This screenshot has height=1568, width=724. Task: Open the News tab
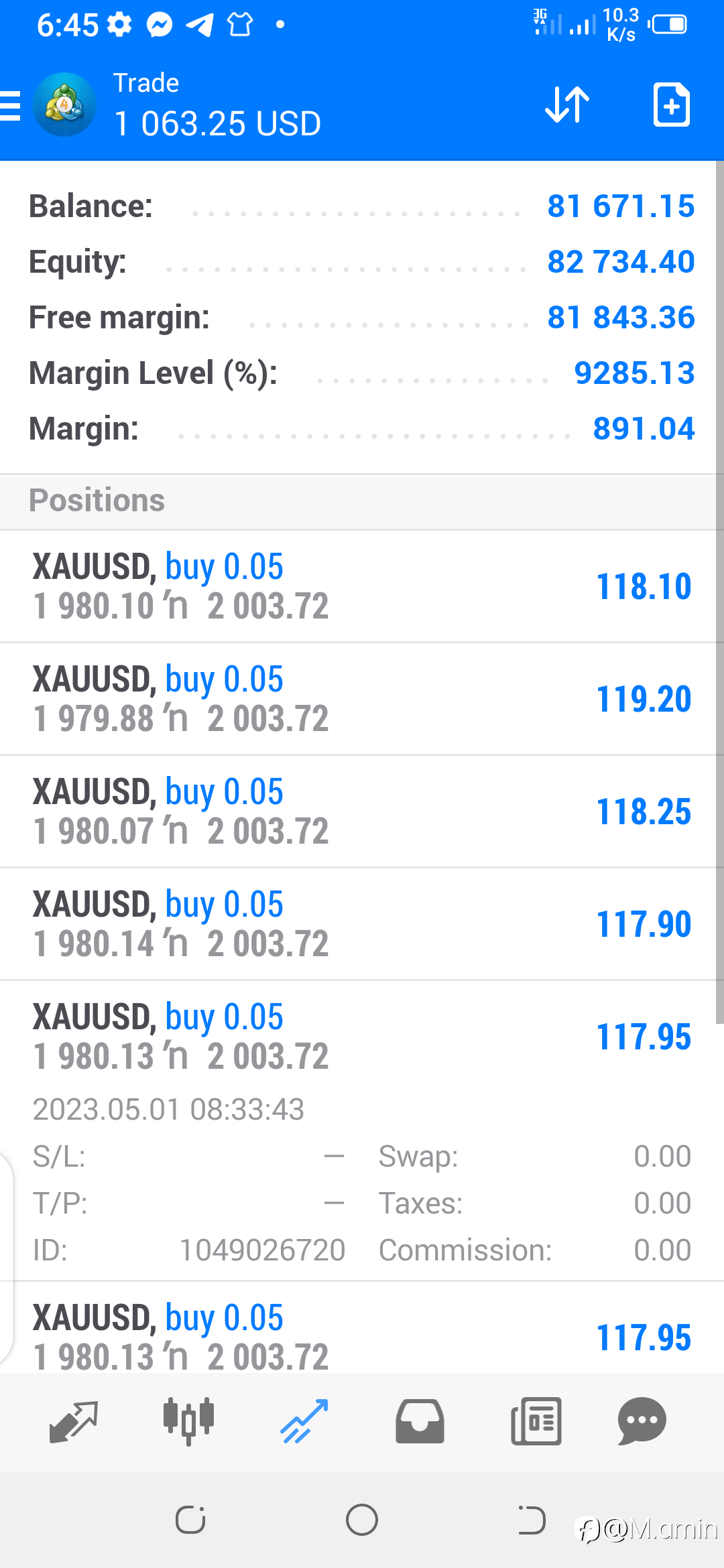[x=536, y=1421]
